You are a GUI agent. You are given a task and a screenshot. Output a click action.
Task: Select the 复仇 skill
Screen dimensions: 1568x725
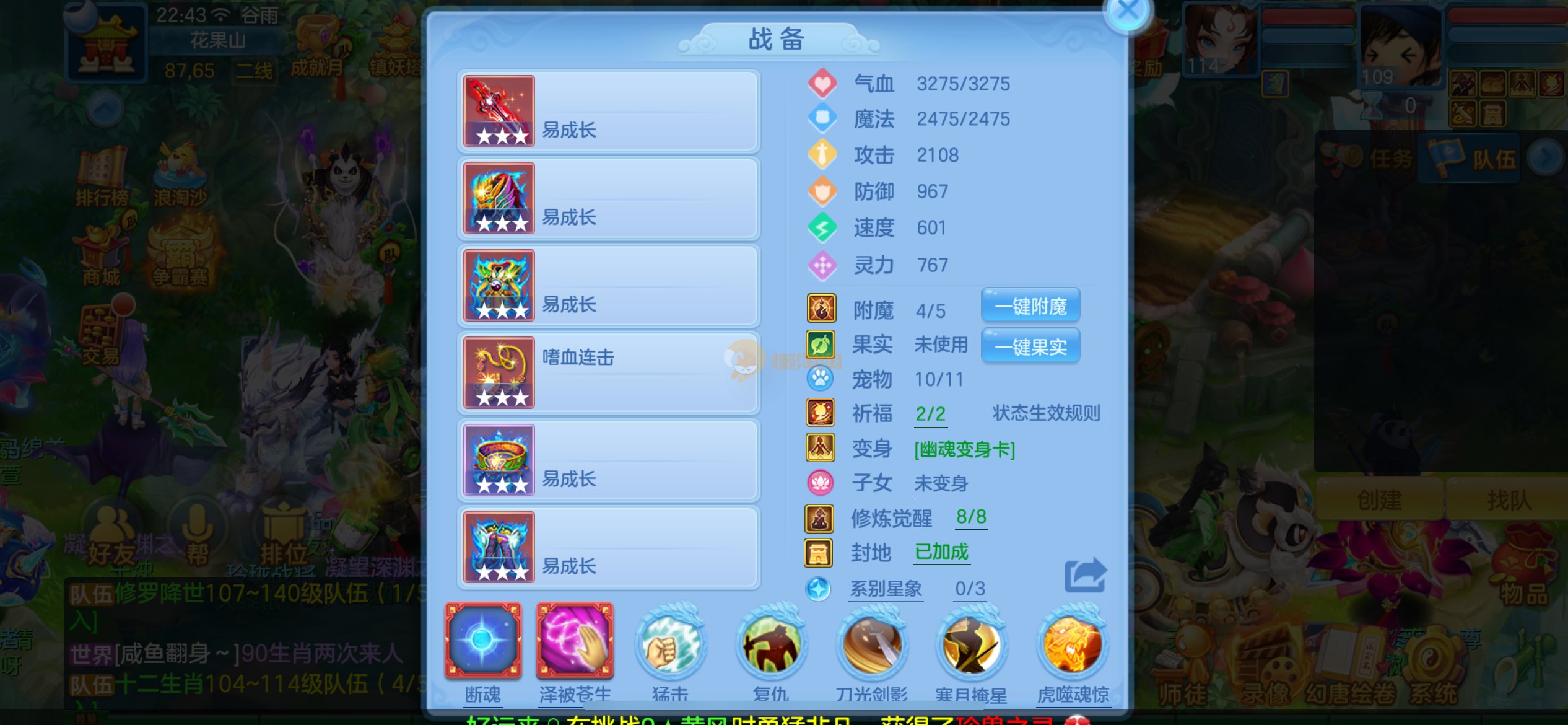point(771,644)
